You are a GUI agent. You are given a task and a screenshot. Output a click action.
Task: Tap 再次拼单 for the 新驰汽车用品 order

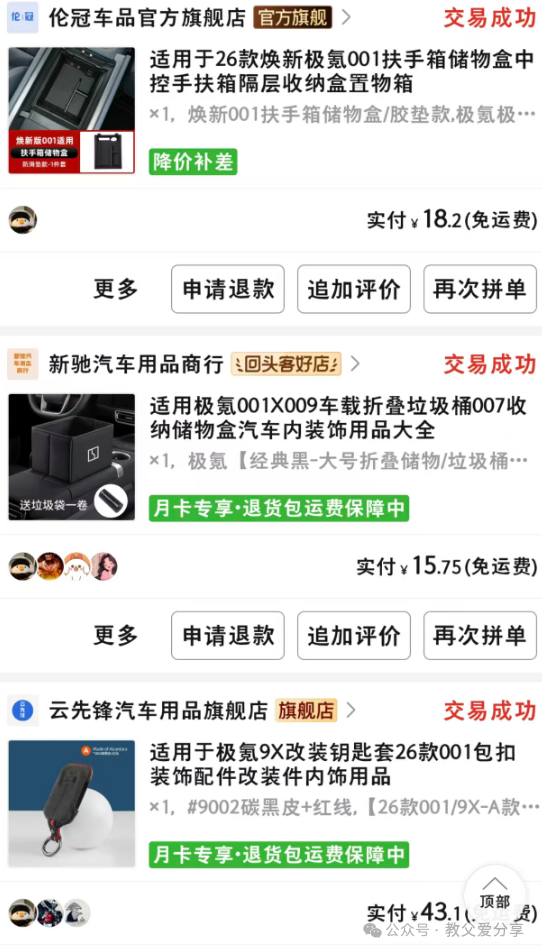[x=479, y=636]
